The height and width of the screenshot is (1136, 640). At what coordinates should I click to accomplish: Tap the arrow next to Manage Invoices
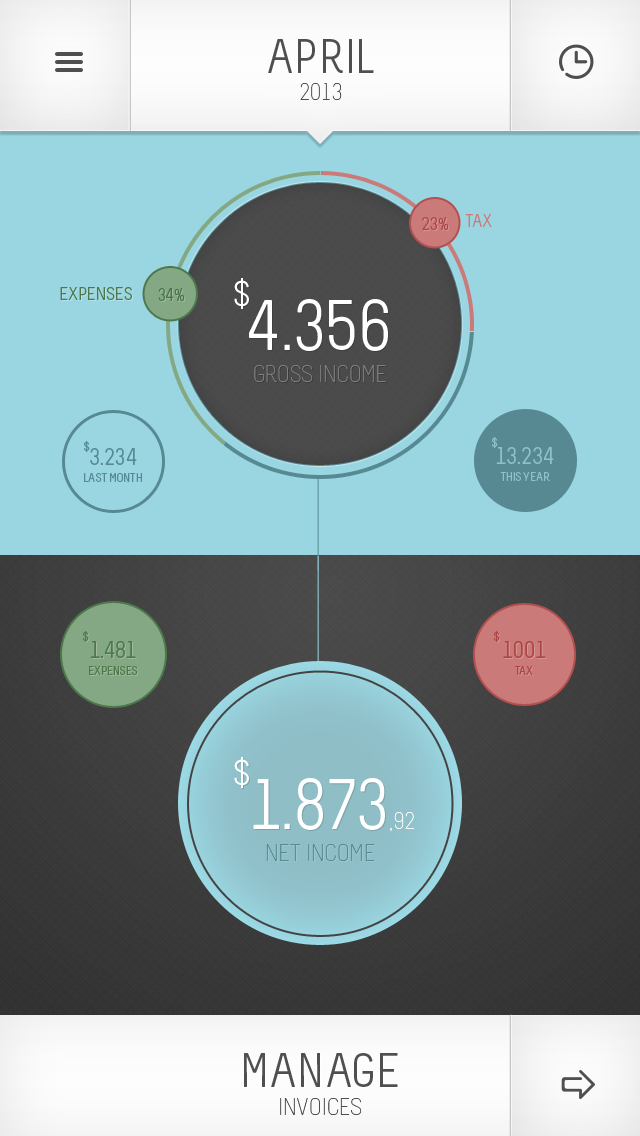tap(578, 1085)
